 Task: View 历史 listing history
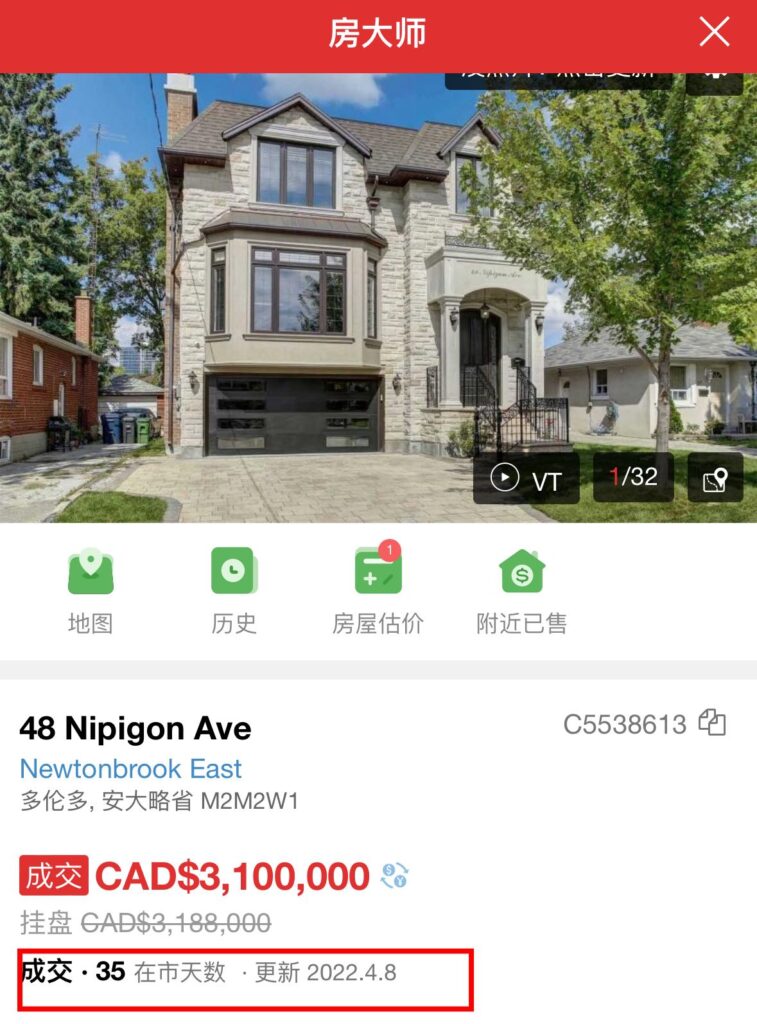(234, 590)
